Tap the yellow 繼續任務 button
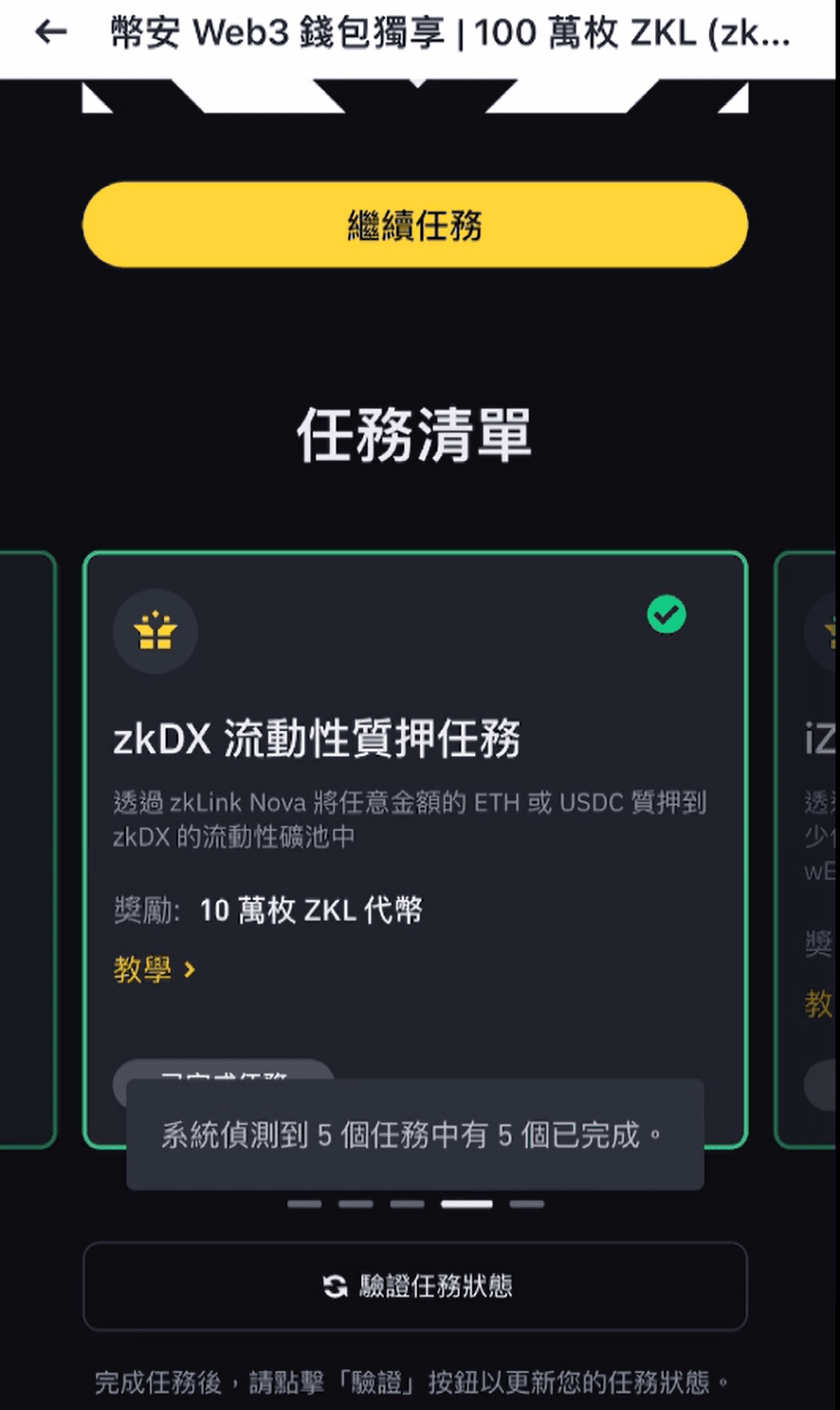This screenshot has width=840, height=1410. point(415,226)
